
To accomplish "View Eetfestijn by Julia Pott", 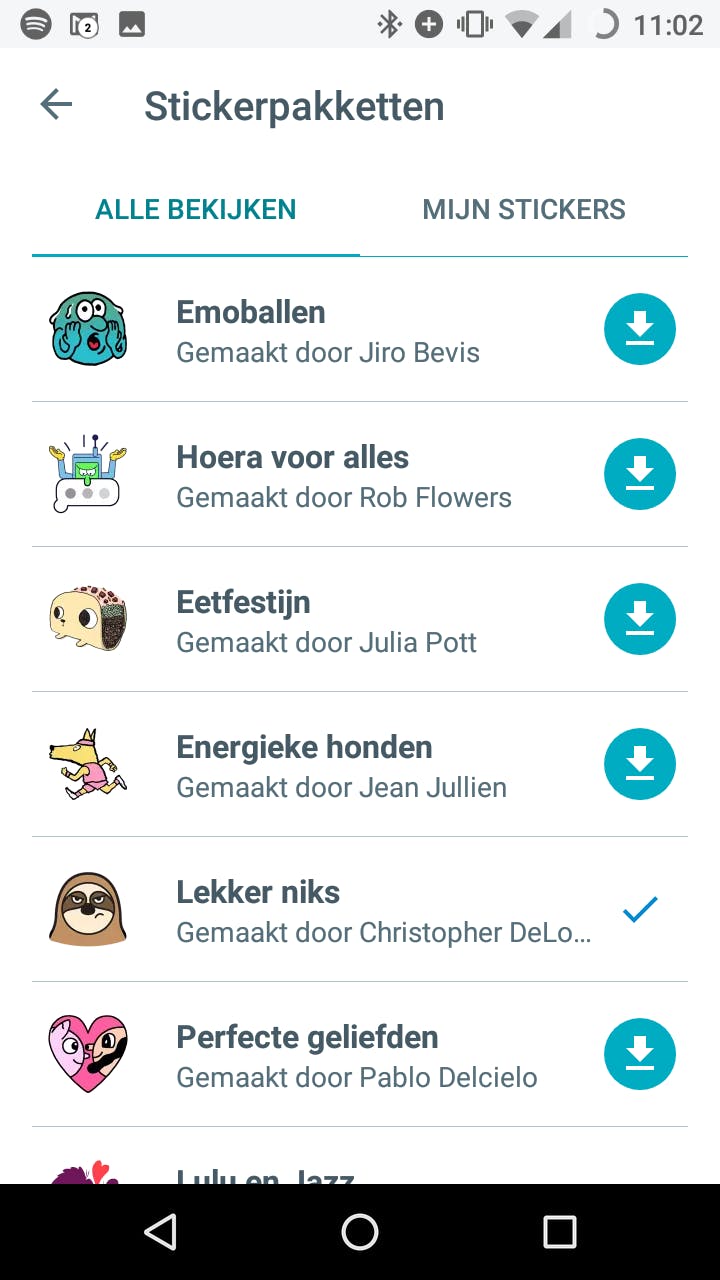I will point(330,620).
